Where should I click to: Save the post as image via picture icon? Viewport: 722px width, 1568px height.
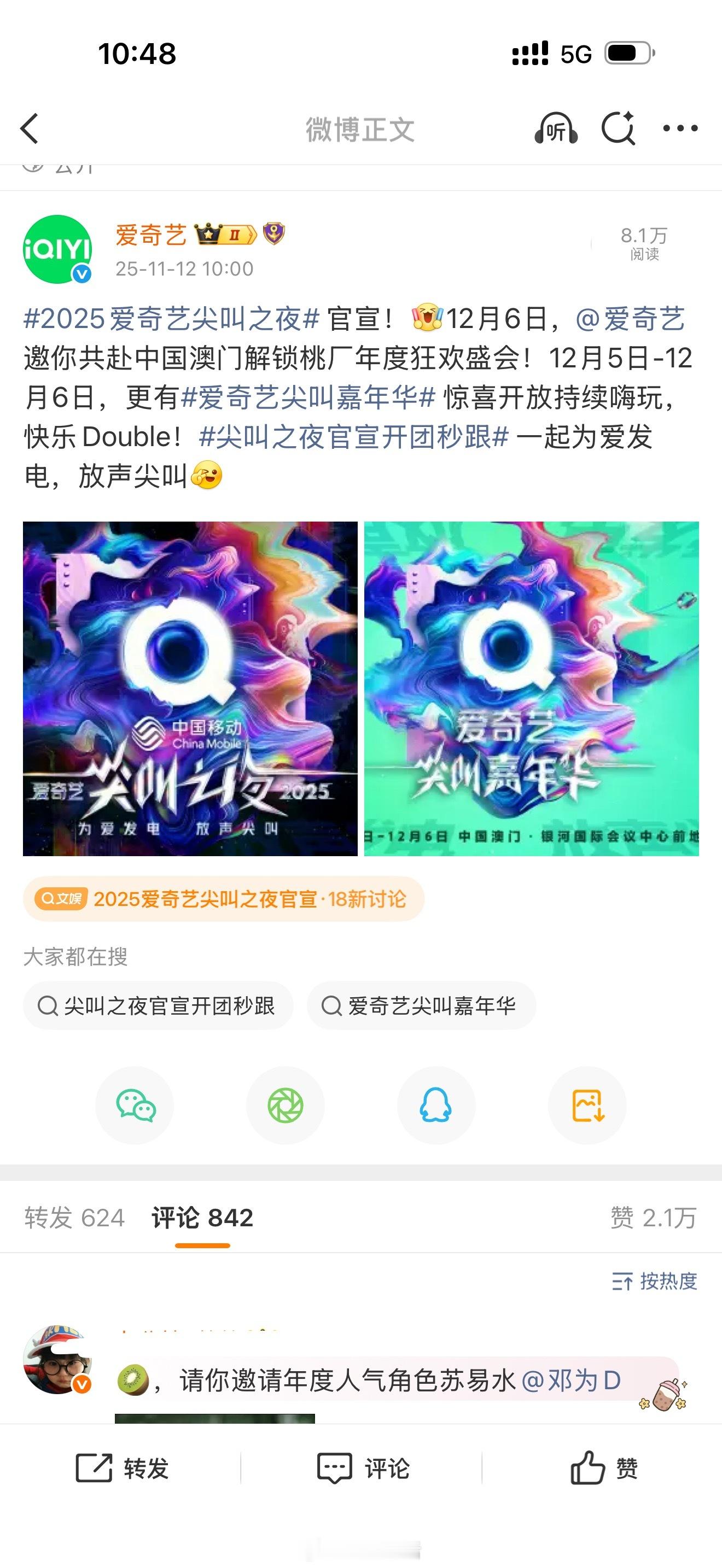(x=587, y=1104)
